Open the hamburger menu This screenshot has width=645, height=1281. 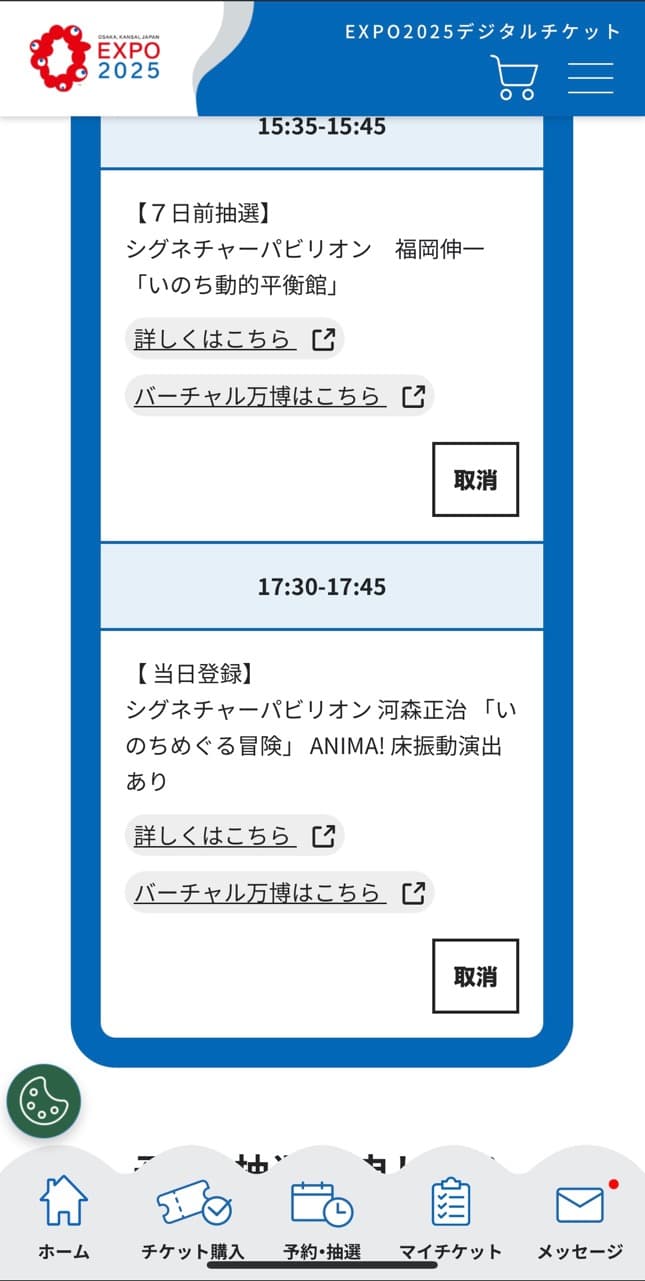click(x=590, y=77)
